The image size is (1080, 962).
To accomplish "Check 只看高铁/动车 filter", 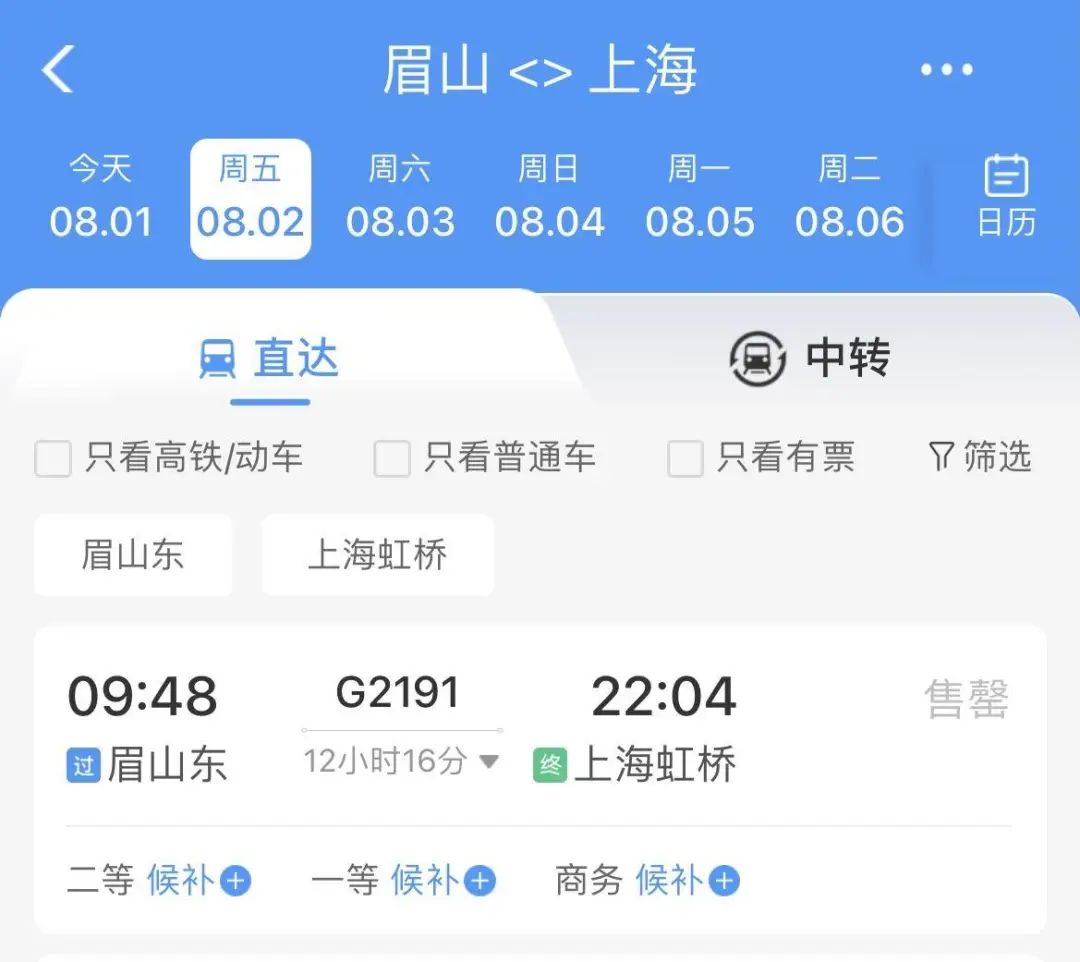I will 53,459.
